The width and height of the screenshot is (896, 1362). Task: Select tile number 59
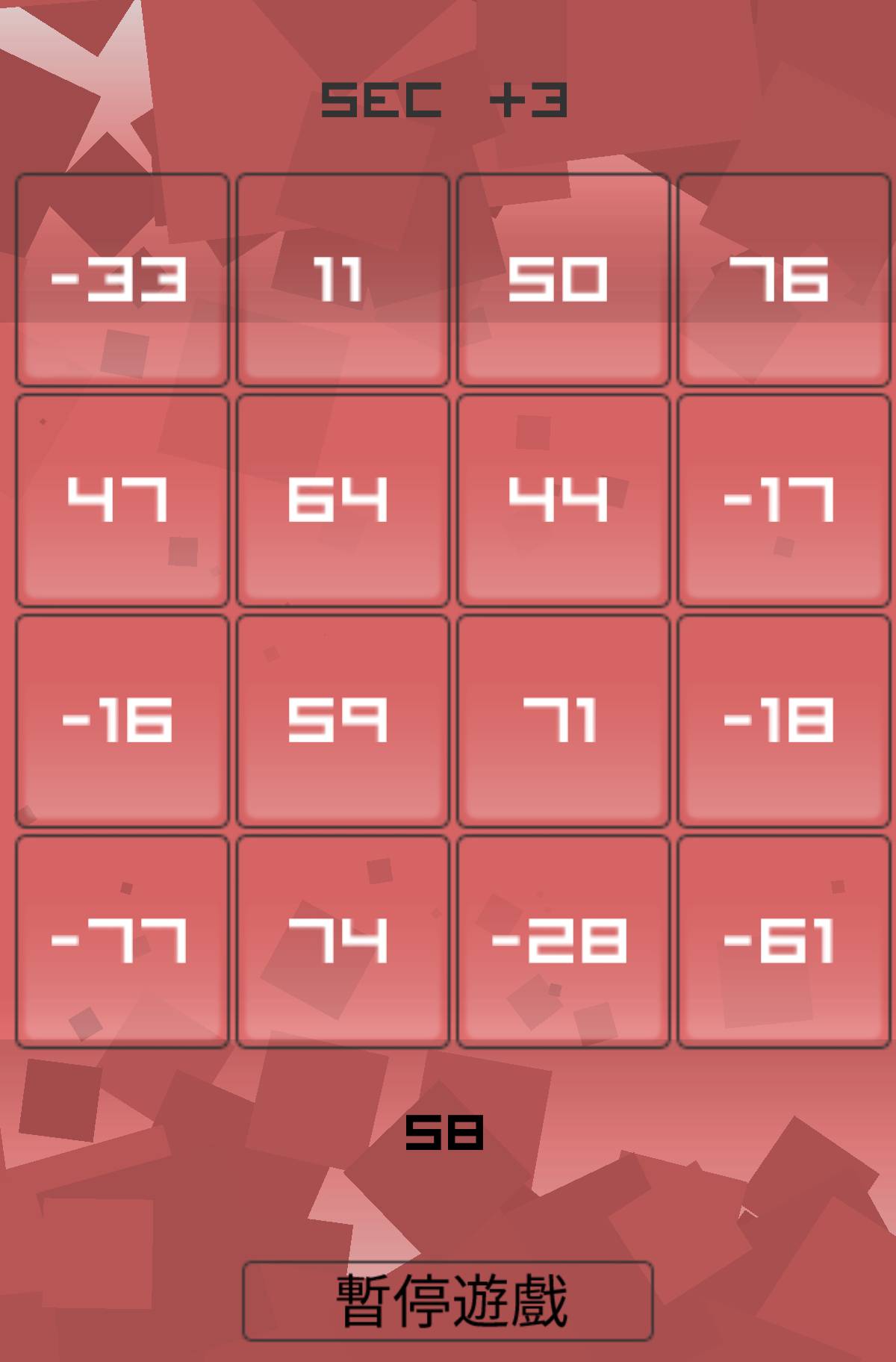[343, 721]
